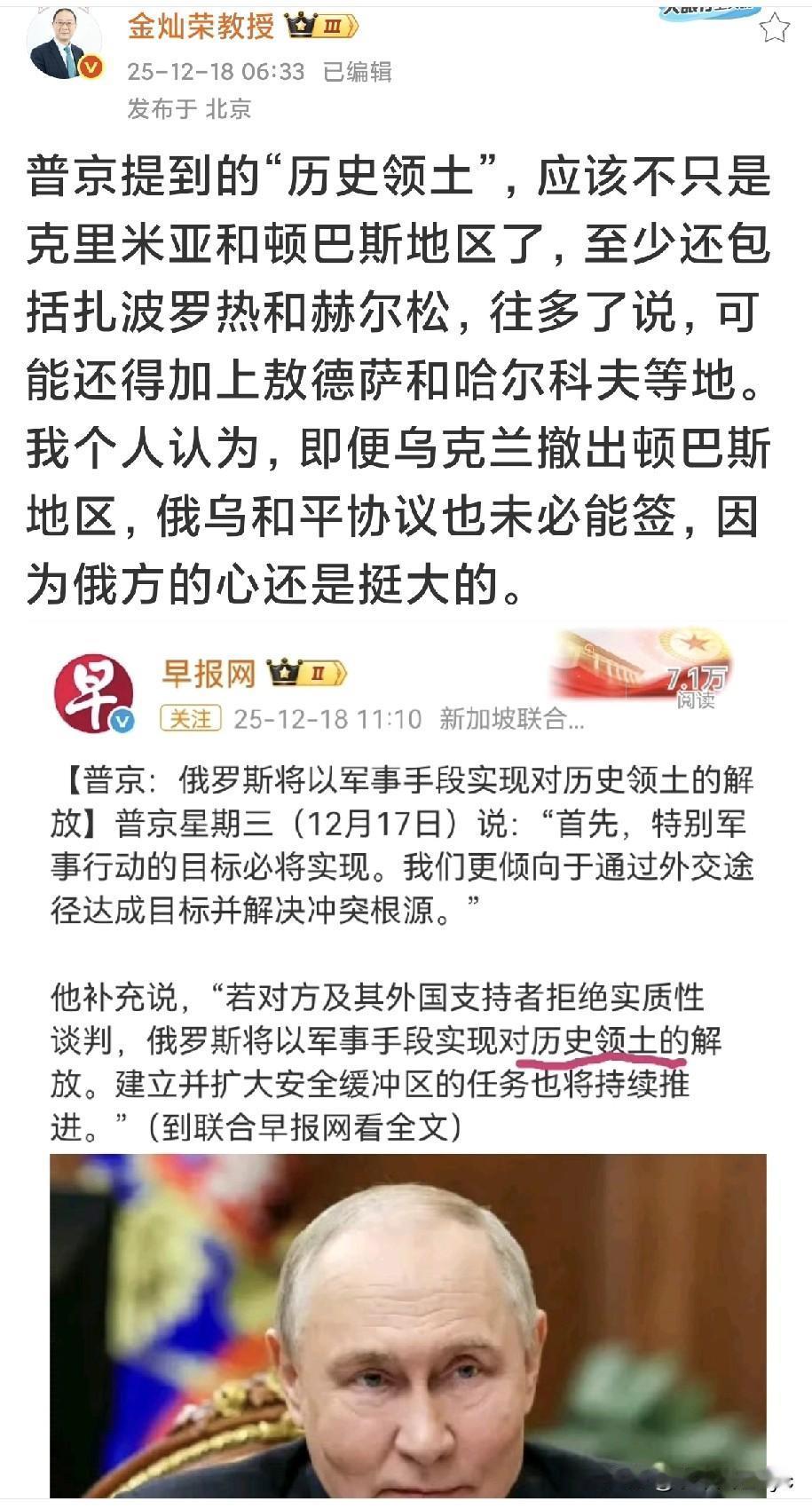
Task: Click the orange V verification badge on 金灿荣's avatar
Action: click(91, 65)
